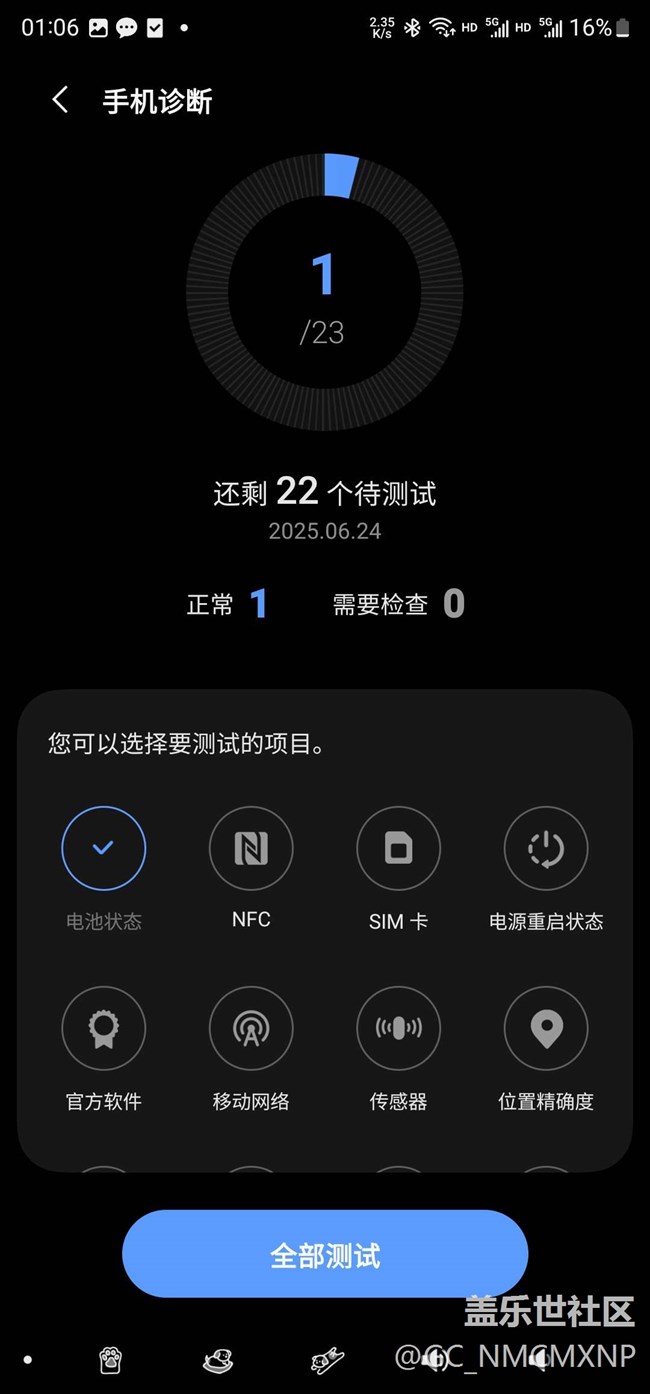This screenshot has height=1394, width=650.
Task: Test 位置精确度
Action: point(546,1029)
